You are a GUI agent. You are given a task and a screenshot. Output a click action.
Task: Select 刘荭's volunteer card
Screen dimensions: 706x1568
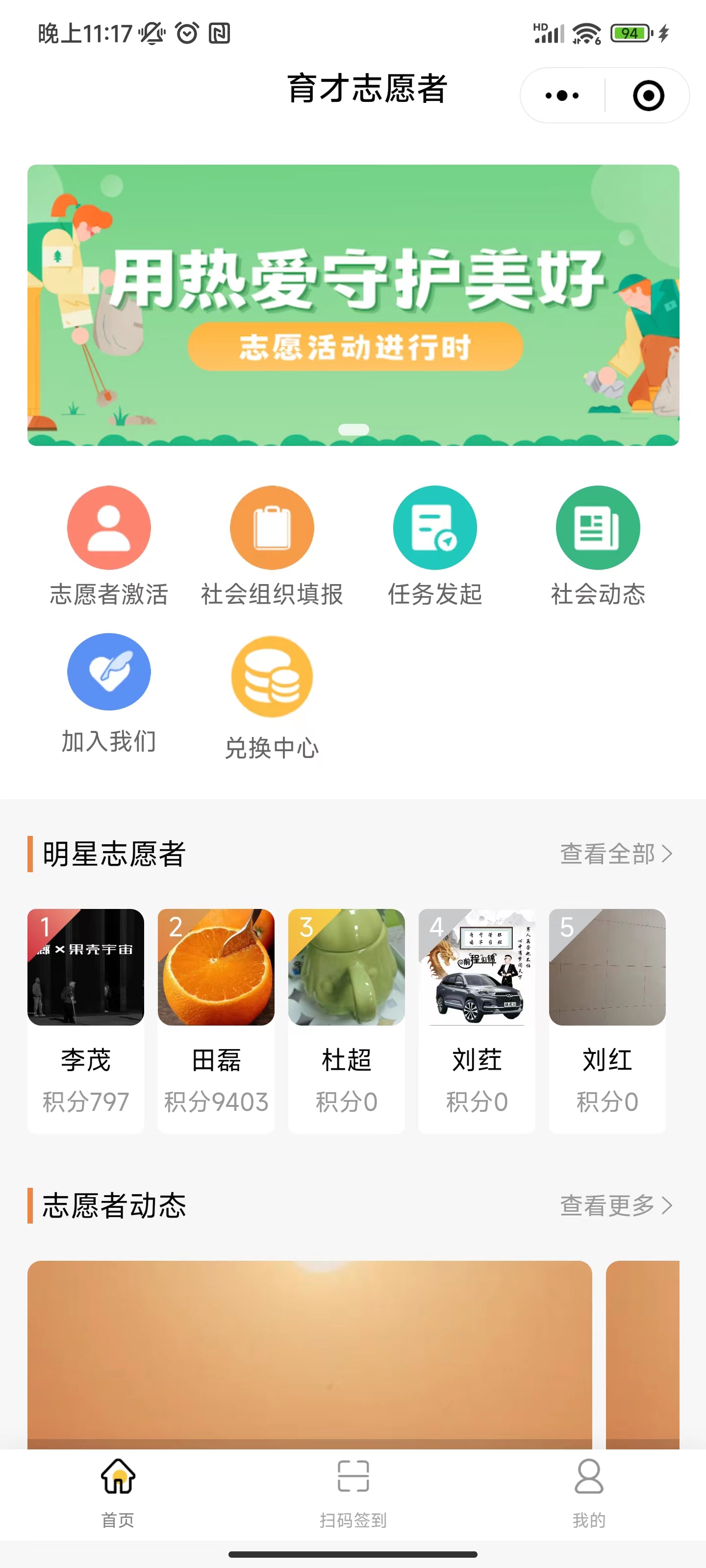pyautogui.click(x=477, y=1020)
